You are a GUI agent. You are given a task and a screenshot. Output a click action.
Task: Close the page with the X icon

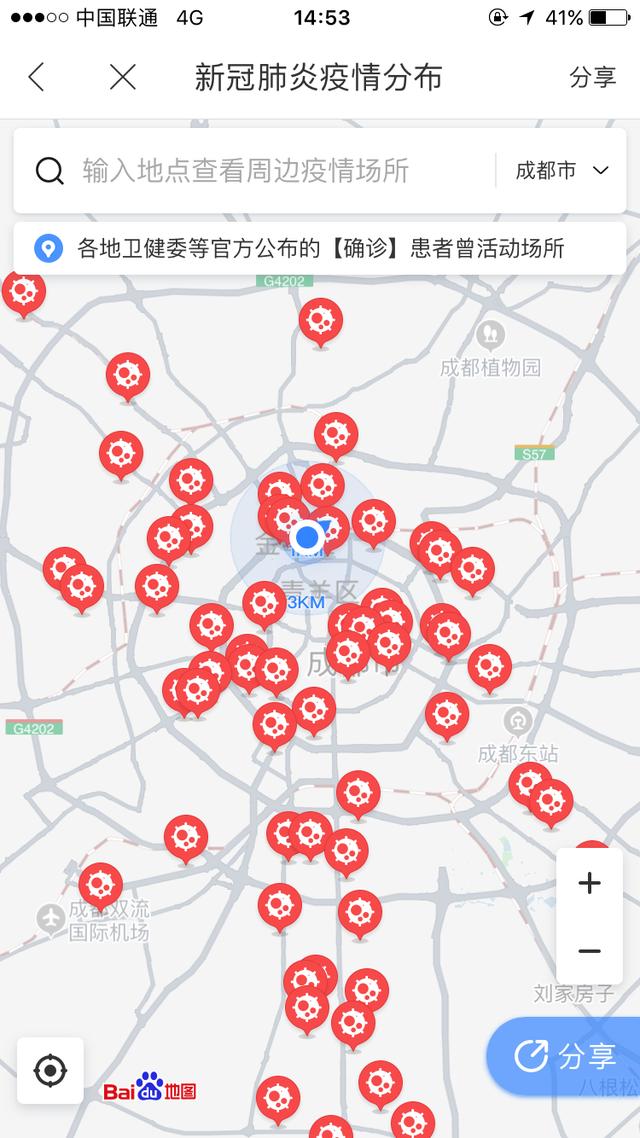pyautogui.click(x=122, y=77)
